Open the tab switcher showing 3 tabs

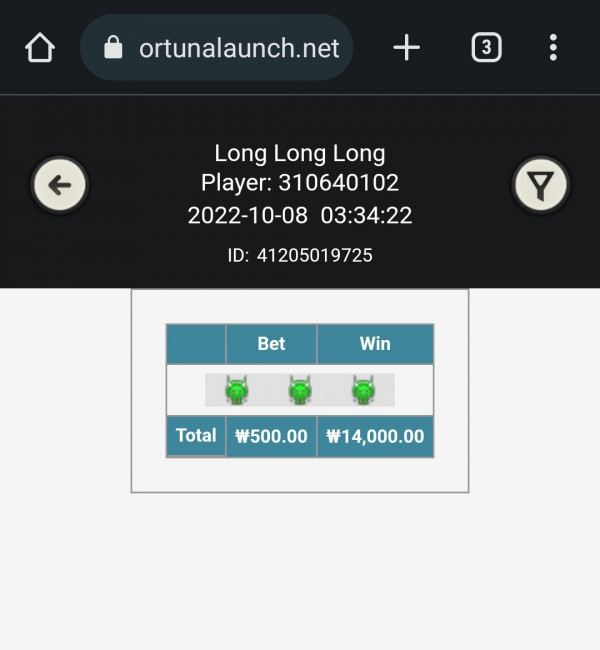click(486, 48)
